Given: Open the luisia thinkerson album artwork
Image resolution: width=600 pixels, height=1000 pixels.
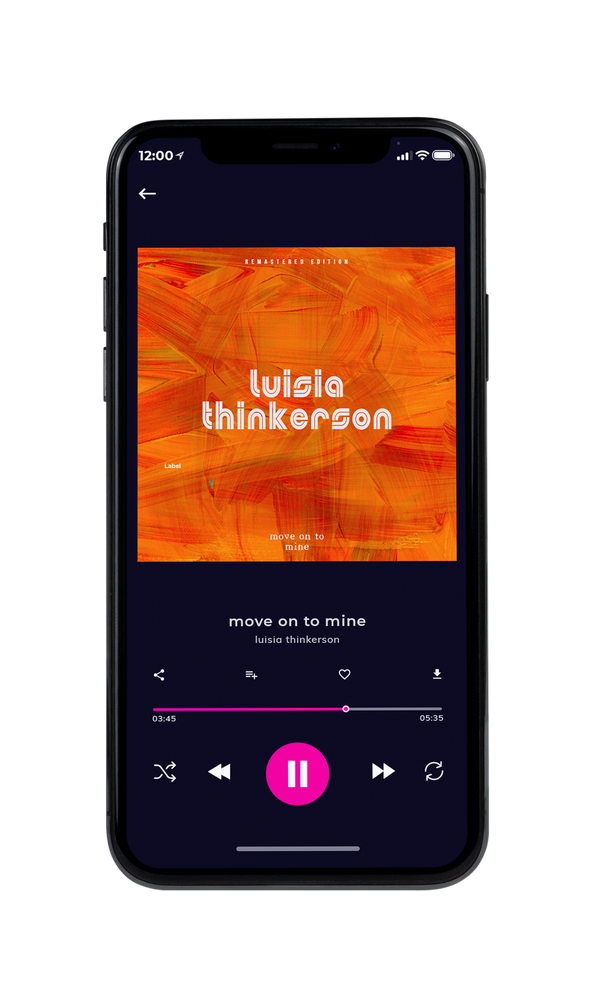Looking at the screenshot, I should click(x=297, y=404).
